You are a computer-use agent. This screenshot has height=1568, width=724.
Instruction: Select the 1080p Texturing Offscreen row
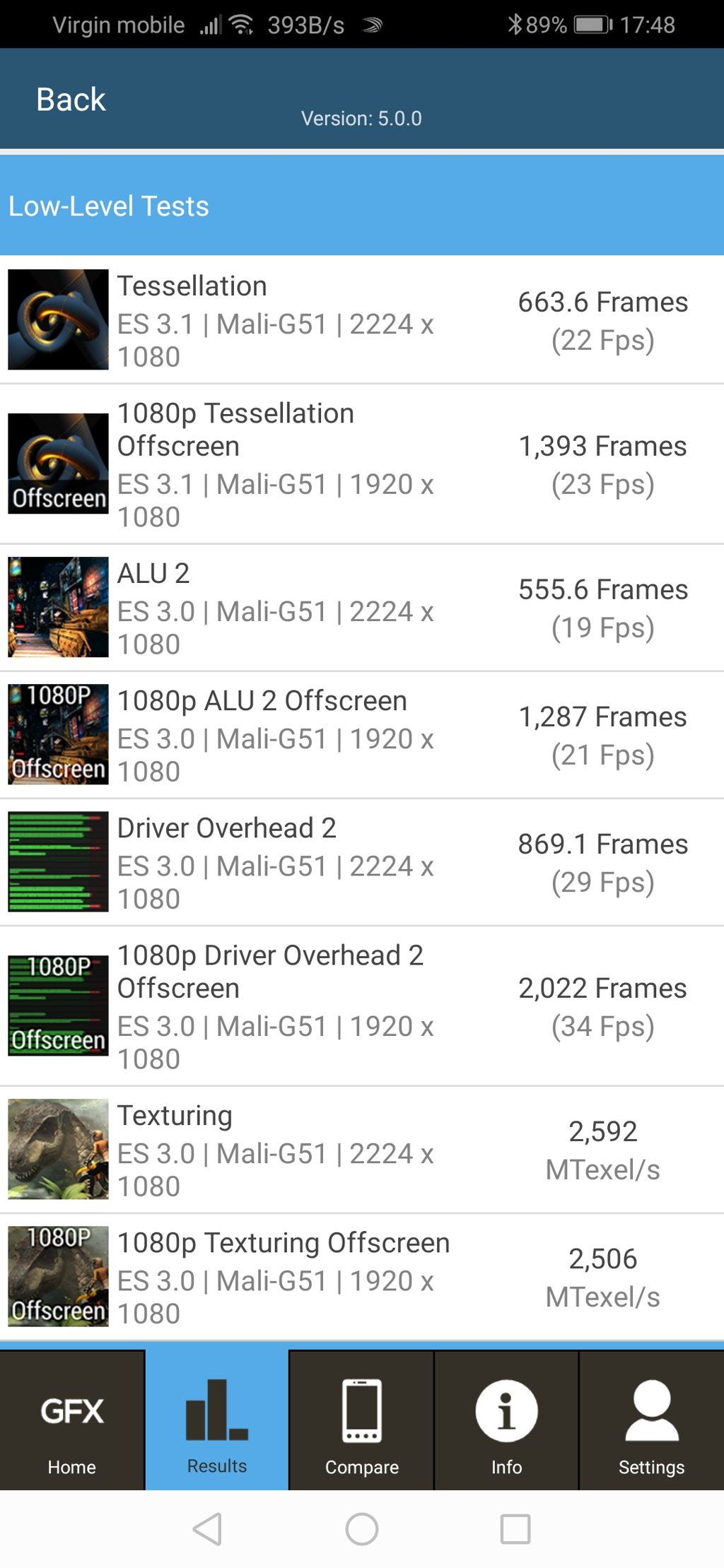tap(362, 1277)
